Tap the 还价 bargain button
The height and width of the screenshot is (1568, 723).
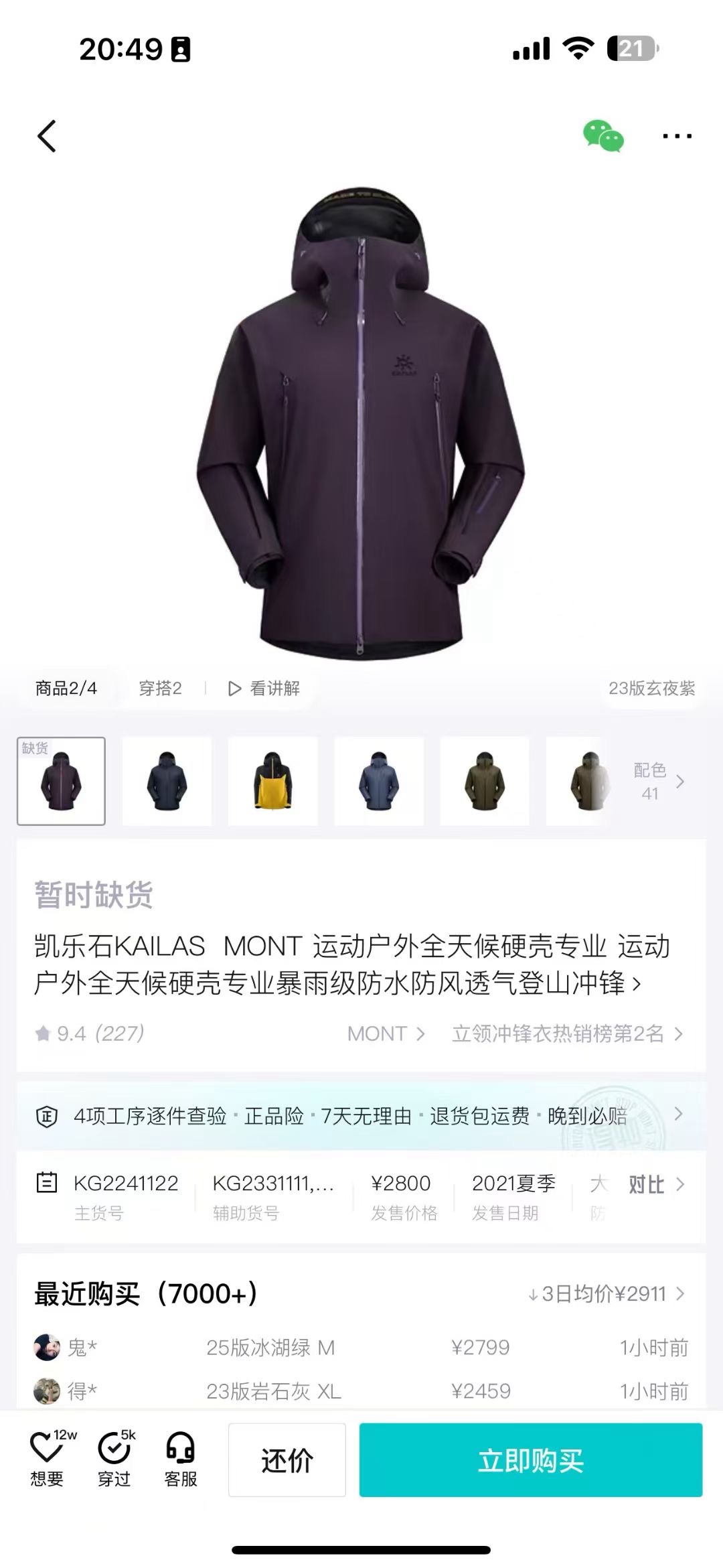click(287, 1460)
